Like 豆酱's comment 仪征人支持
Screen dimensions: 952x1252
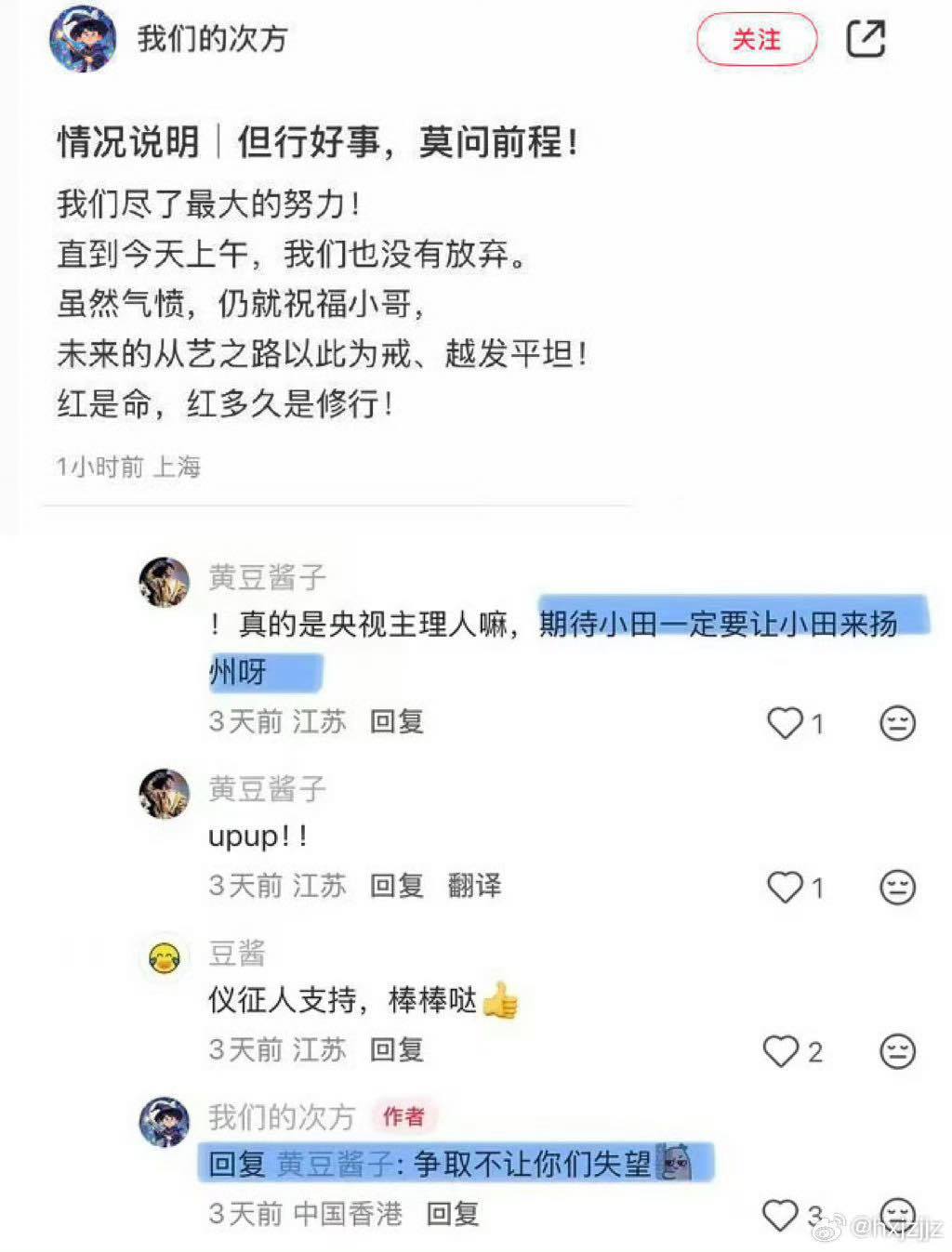click(782, 1051)
